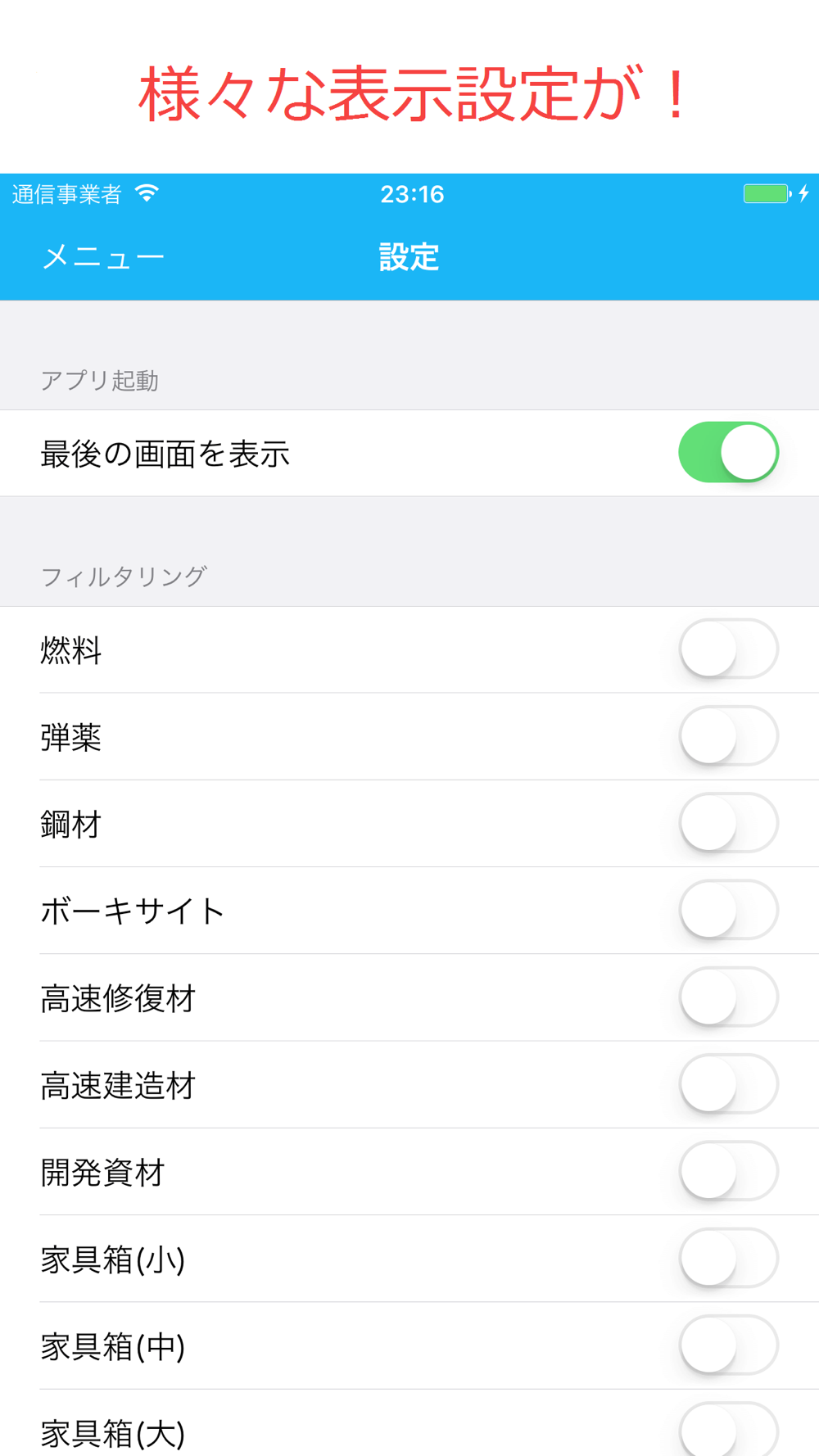Enable the 家具箱(大) filter

[728, 1431]
